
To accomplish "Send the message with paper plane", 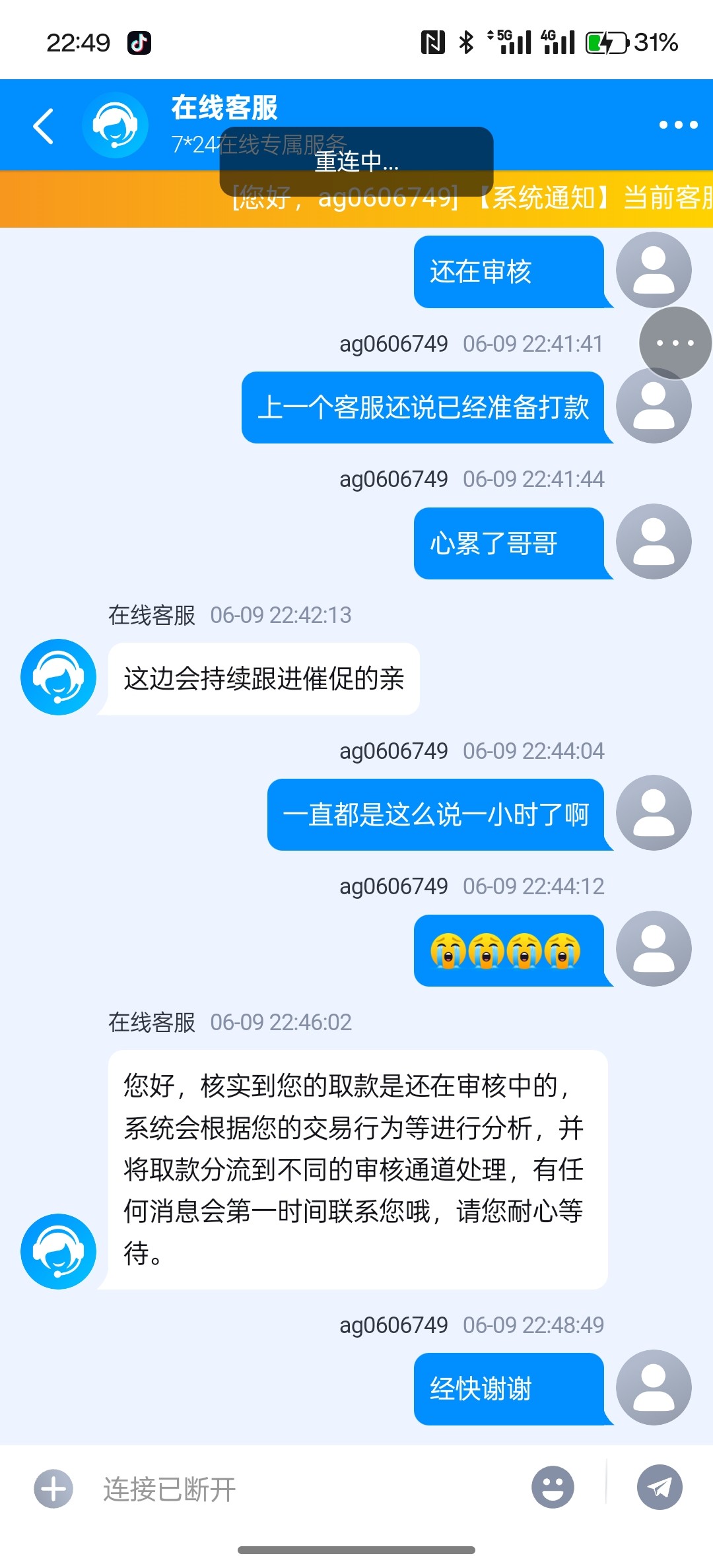I will [660, 1487].
